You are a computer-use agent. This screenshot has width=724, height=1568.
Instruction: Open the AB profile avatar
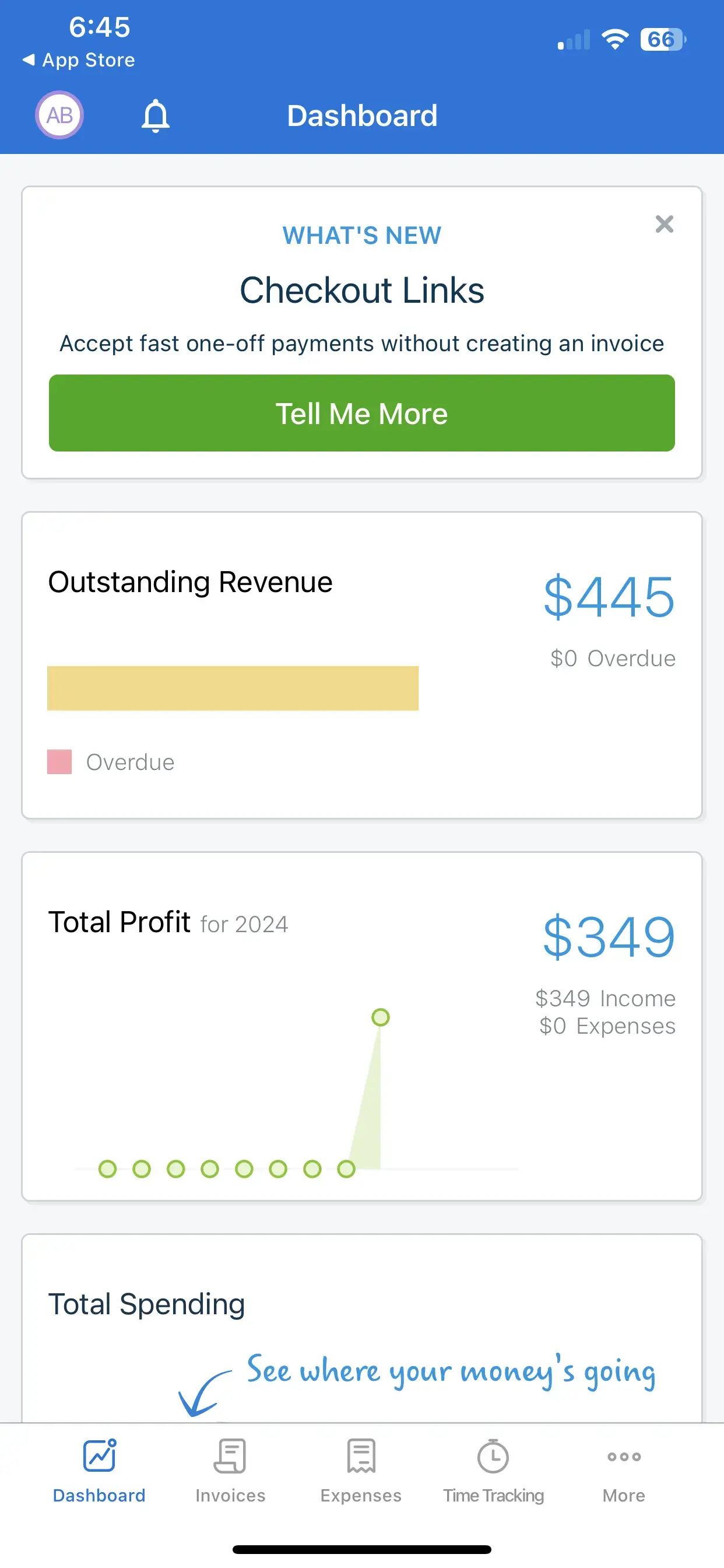[x=59, y=115]
